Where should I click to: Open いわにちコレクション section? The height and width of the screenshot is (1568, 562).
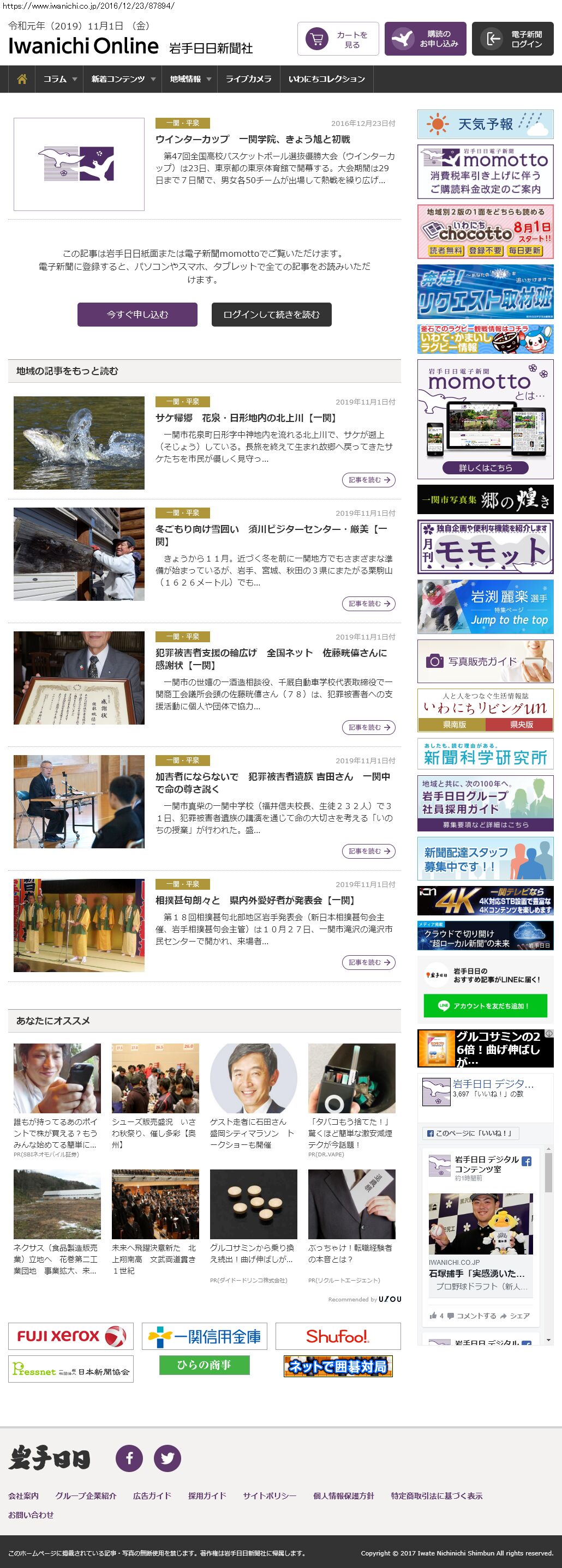pyautogui.click(x=326, y=79)
